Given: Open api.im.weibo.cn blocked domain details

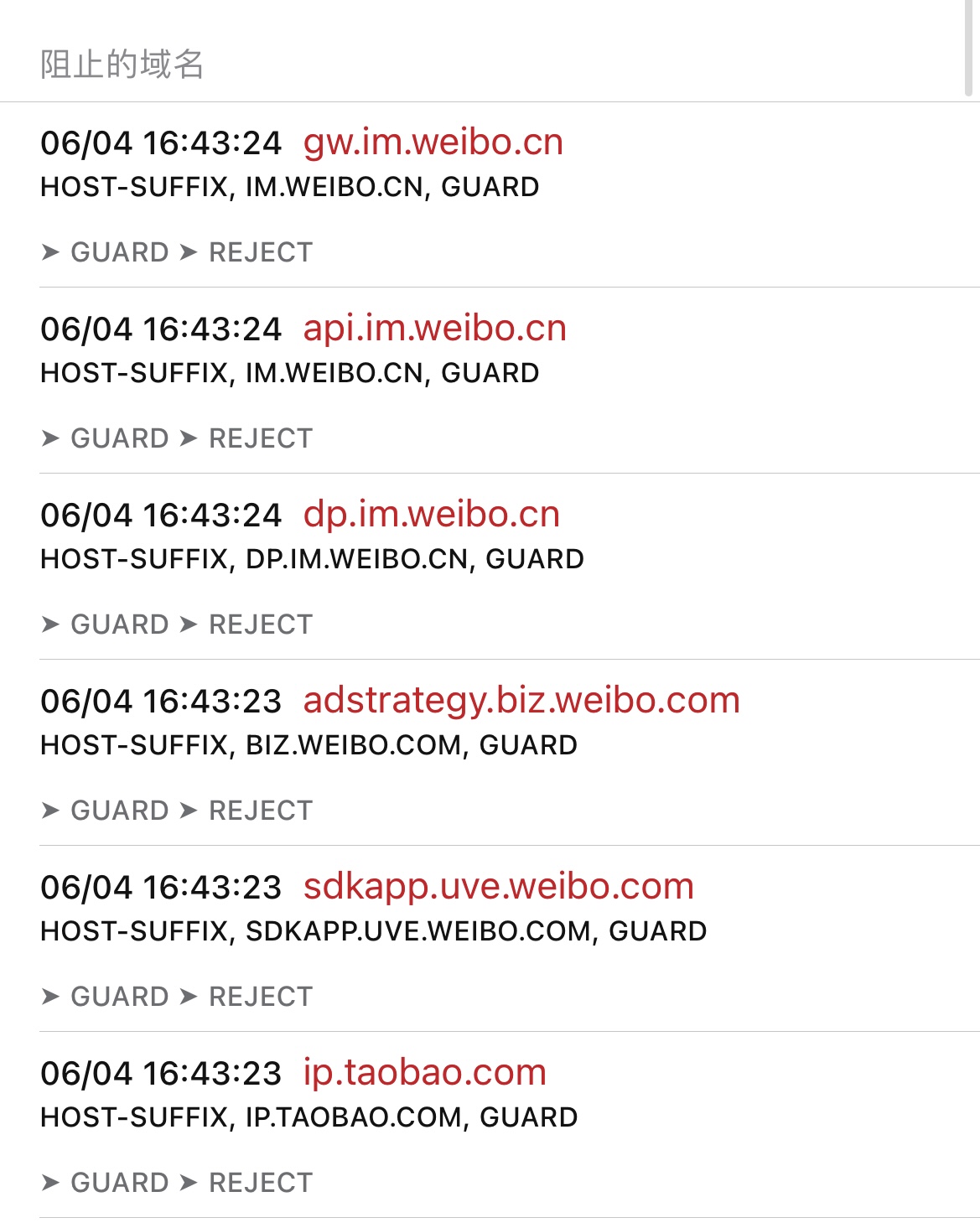Looking at the screenshot, I should [435, 329].
